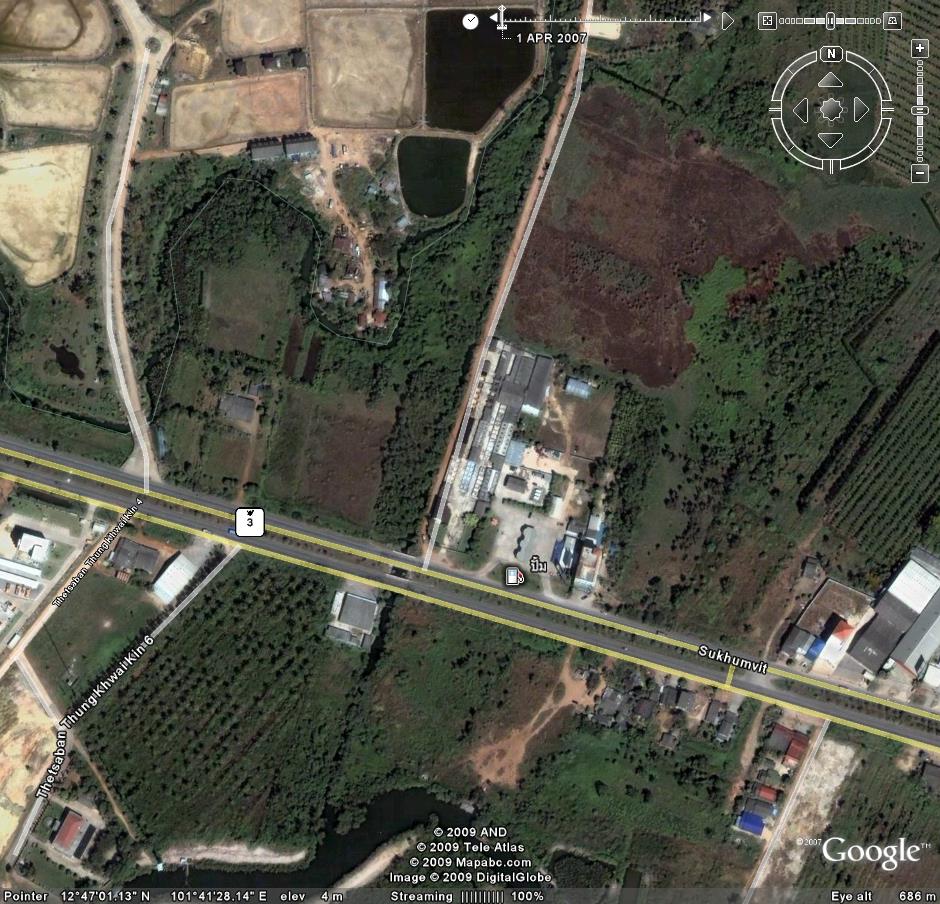The height and width of the screenshot is (904, 940).
Task: Tilt view to top-down using left tilt icon
Action: click(767, 20)
